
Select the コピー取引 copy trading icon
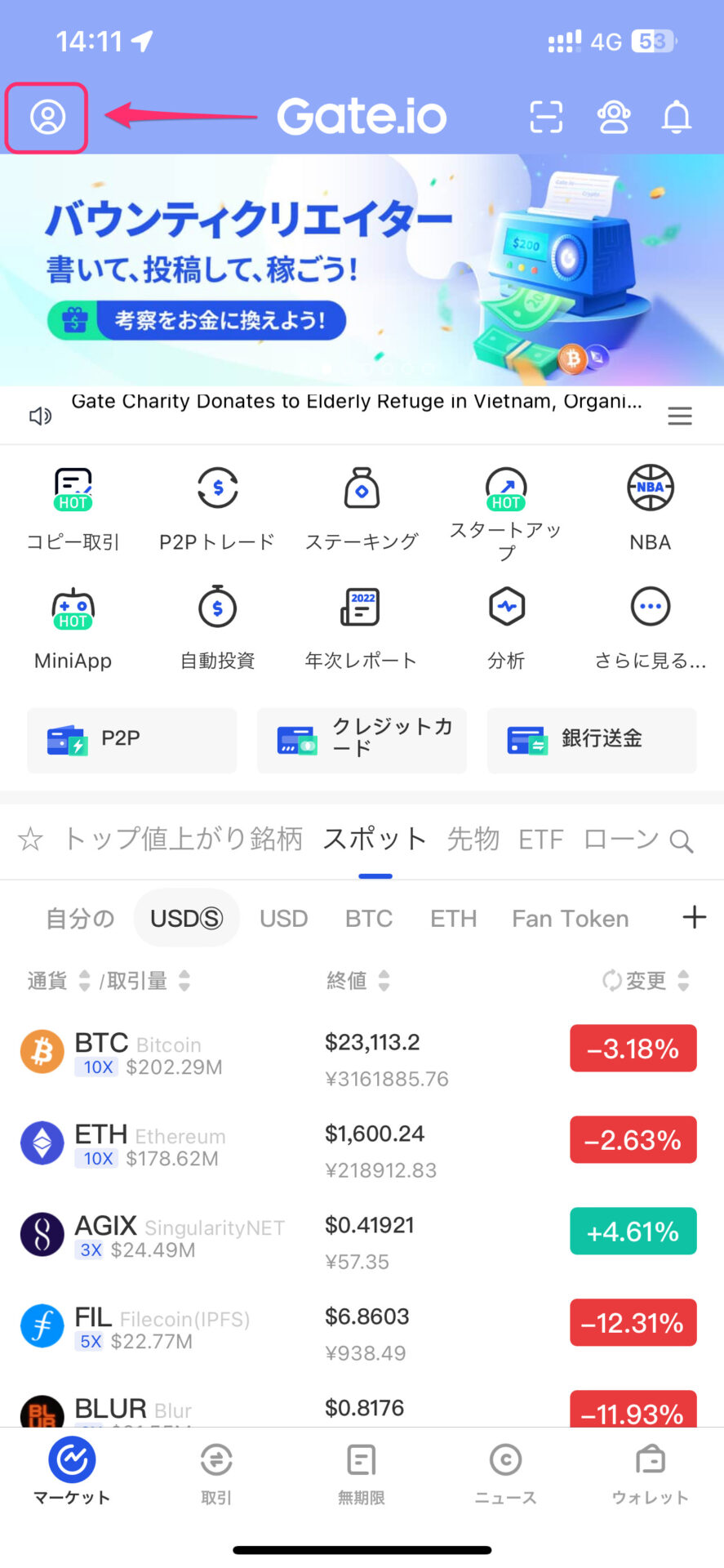coord(72,488)
